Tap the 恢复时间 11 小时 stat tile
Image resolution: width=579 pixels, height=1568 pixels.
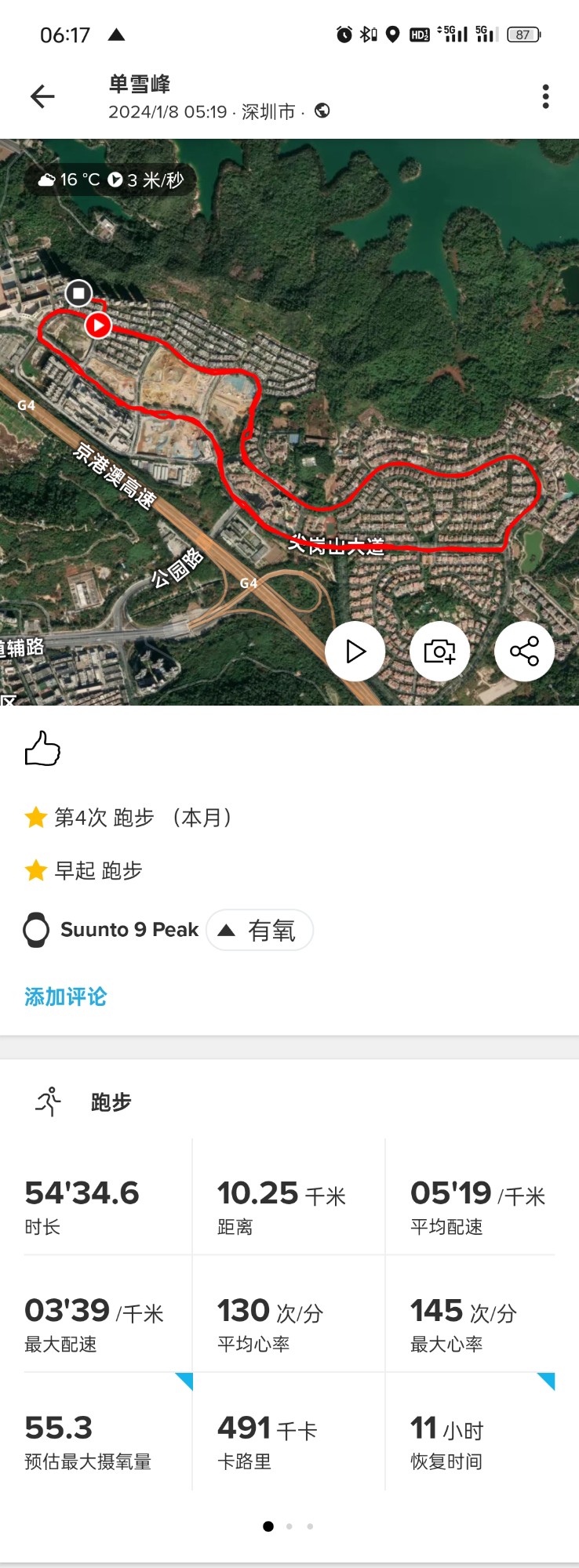tap(471, 1441)
